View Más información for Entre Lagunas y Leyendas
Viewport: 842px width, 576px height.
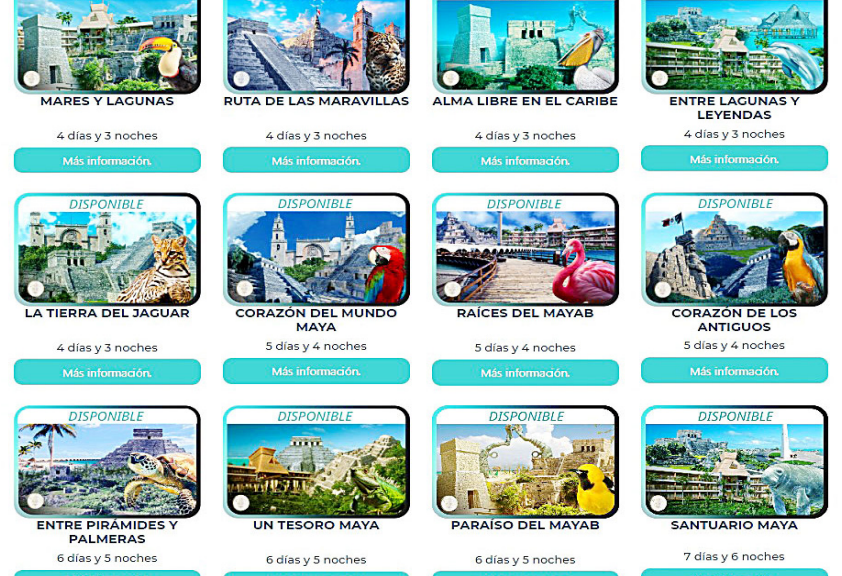pyautogui.click(x=734, y=159)
